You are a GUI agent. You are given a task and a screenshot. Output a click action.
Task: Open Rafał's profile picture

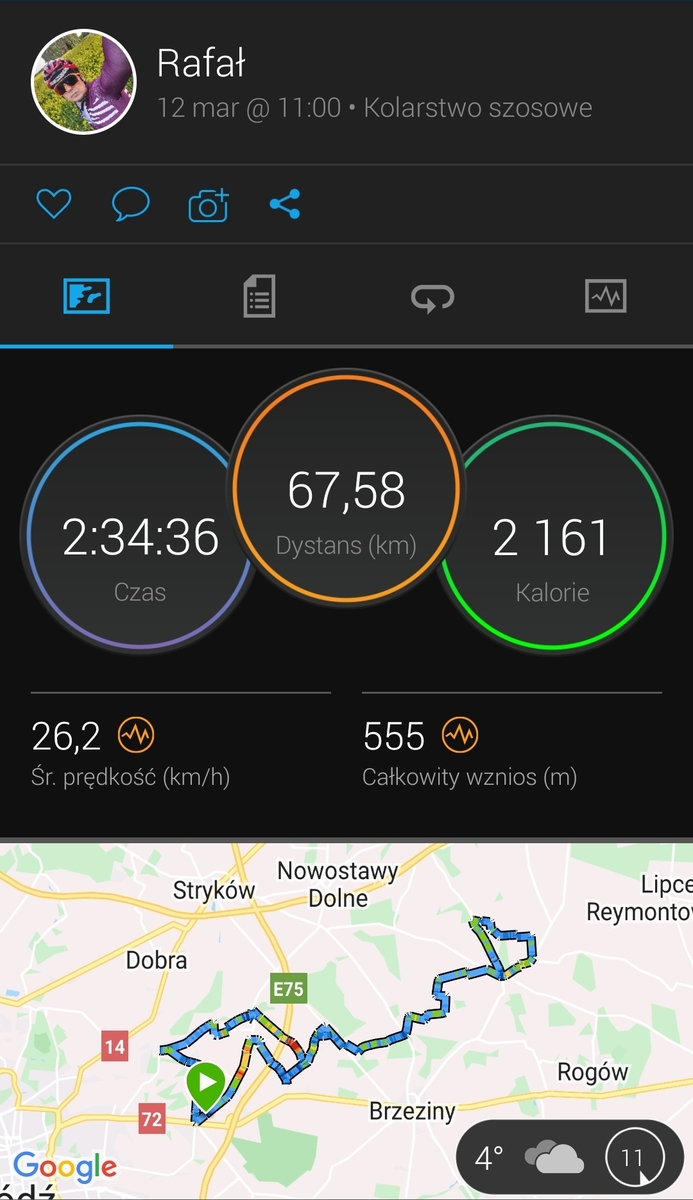pos(84,81)
